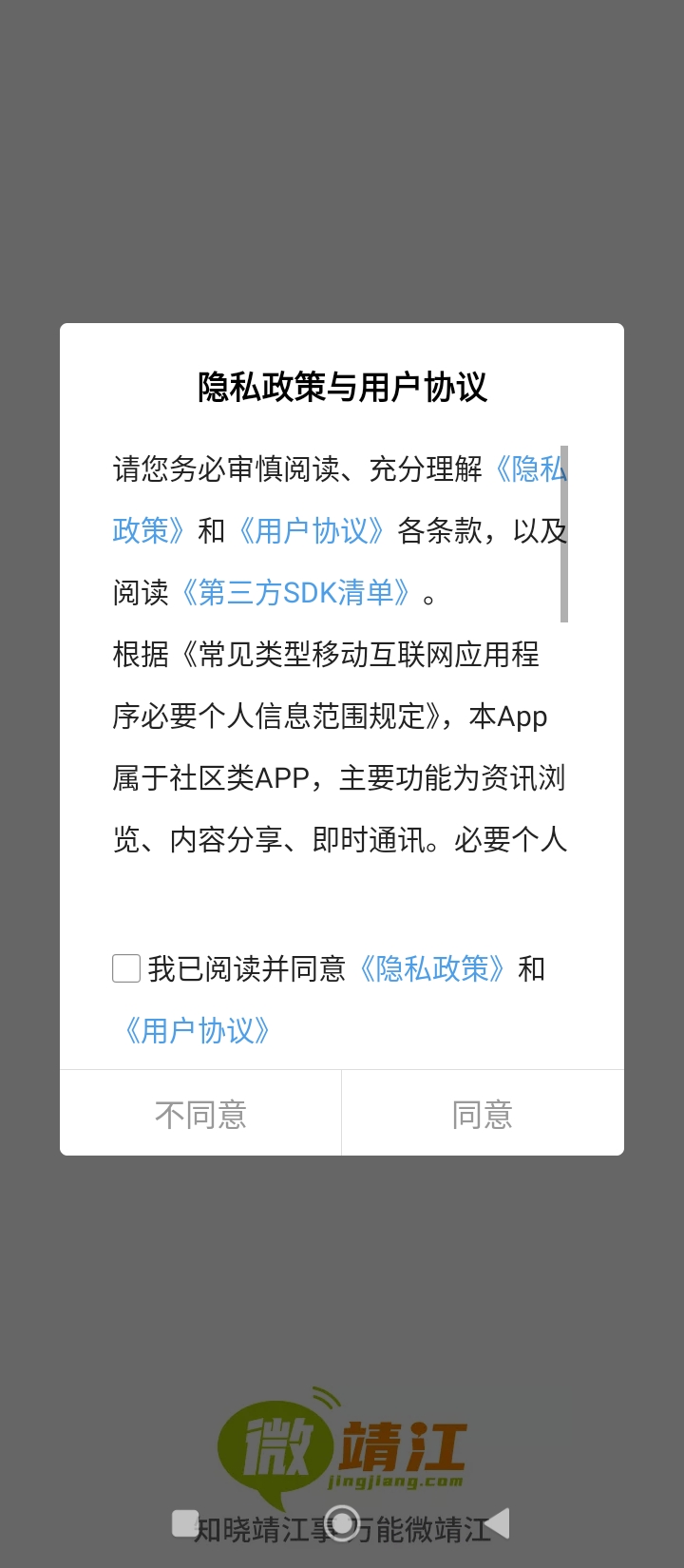The width and height of the screenshot is (684, 1568).
Task: Tap the 不同意 button
Action: pyautogui.click(x=200, y=1114)
